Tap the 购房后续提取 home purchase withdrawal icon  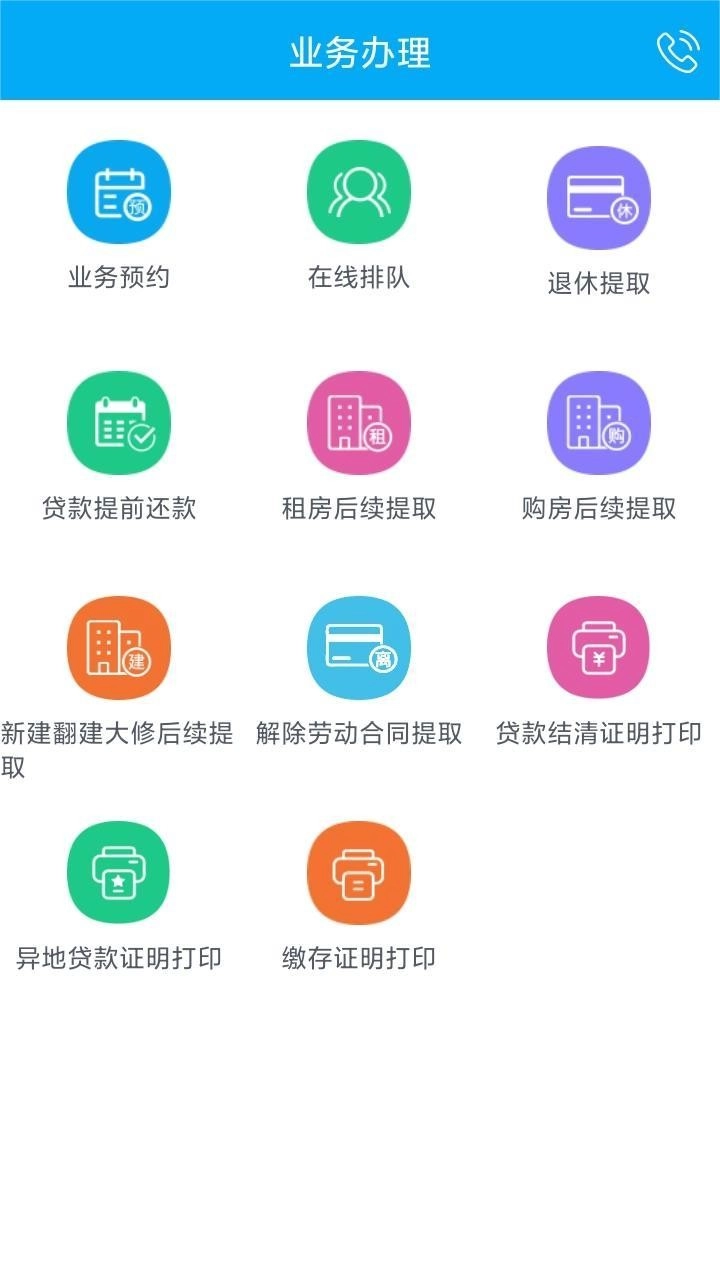click(598, 422)
